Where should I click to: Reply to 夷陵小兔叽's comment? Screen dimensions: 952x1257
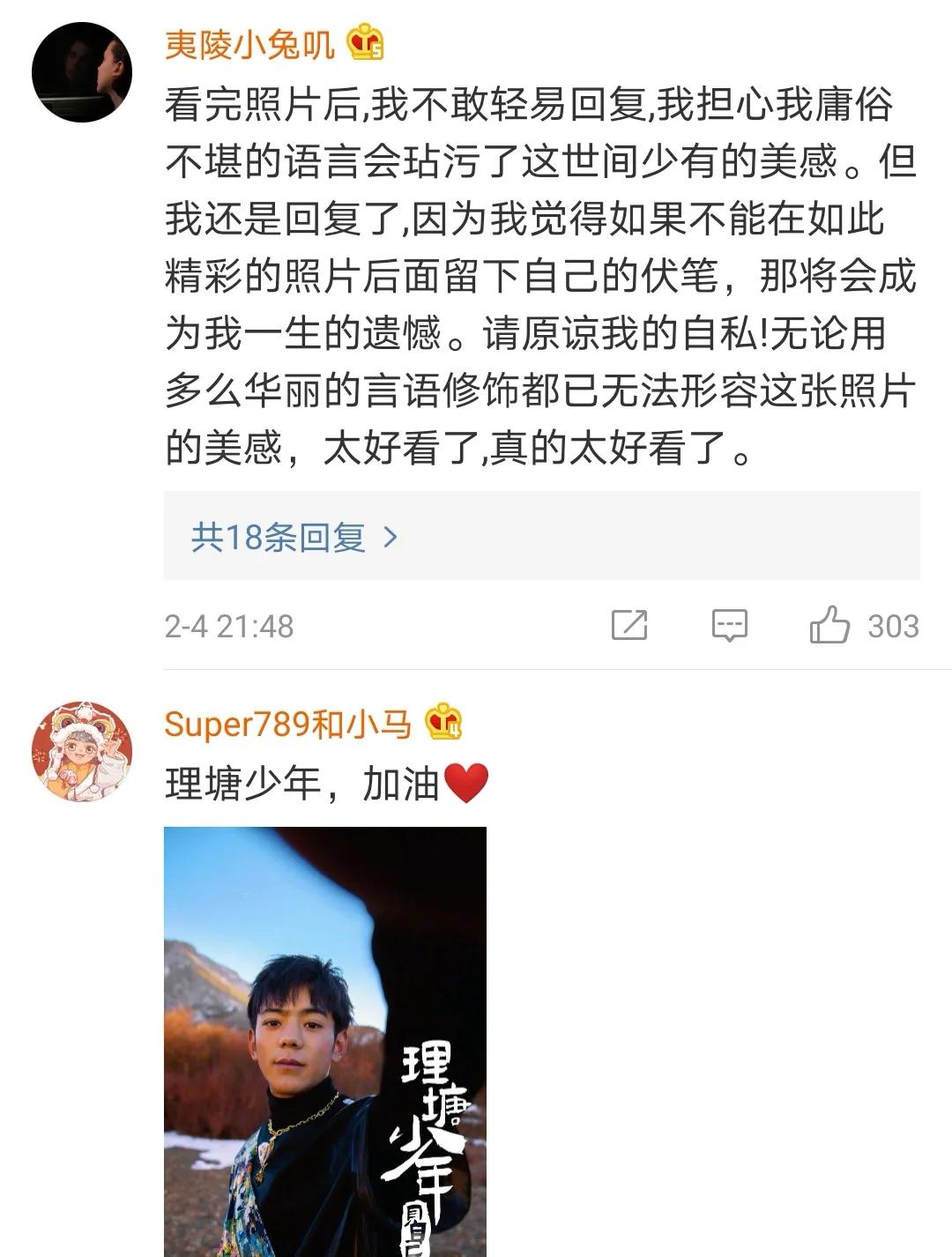pyautogui.click(x=729, y=626)
